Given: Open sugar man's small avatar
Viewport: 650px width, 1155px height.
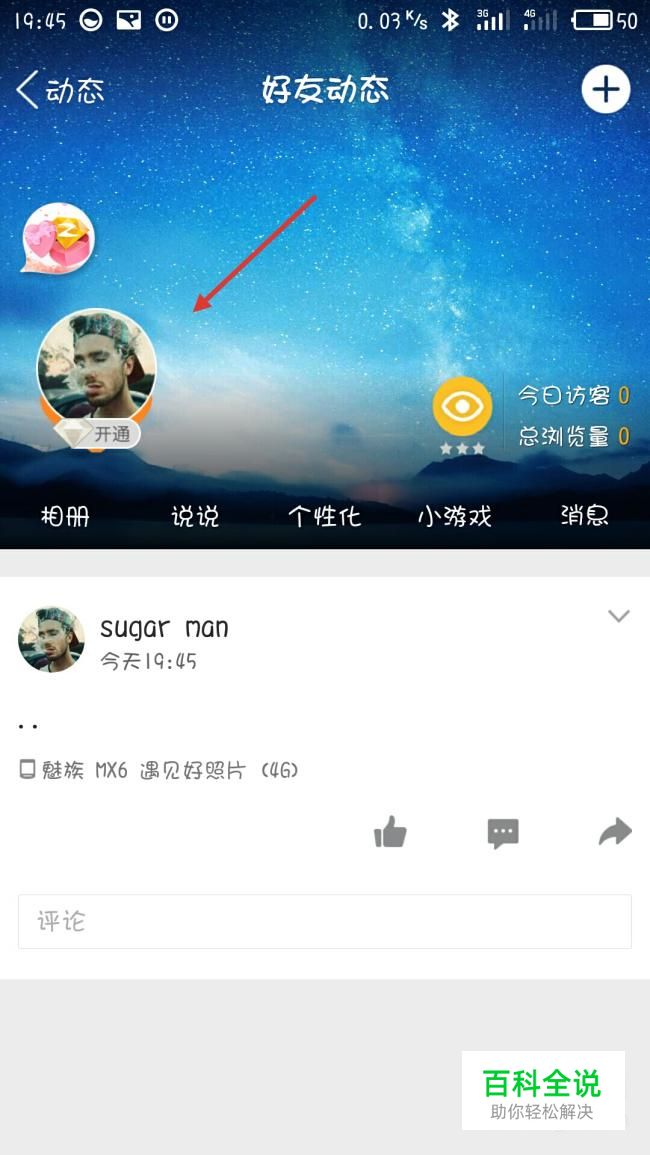Looking at the screenshot, I should pos(51,638).
